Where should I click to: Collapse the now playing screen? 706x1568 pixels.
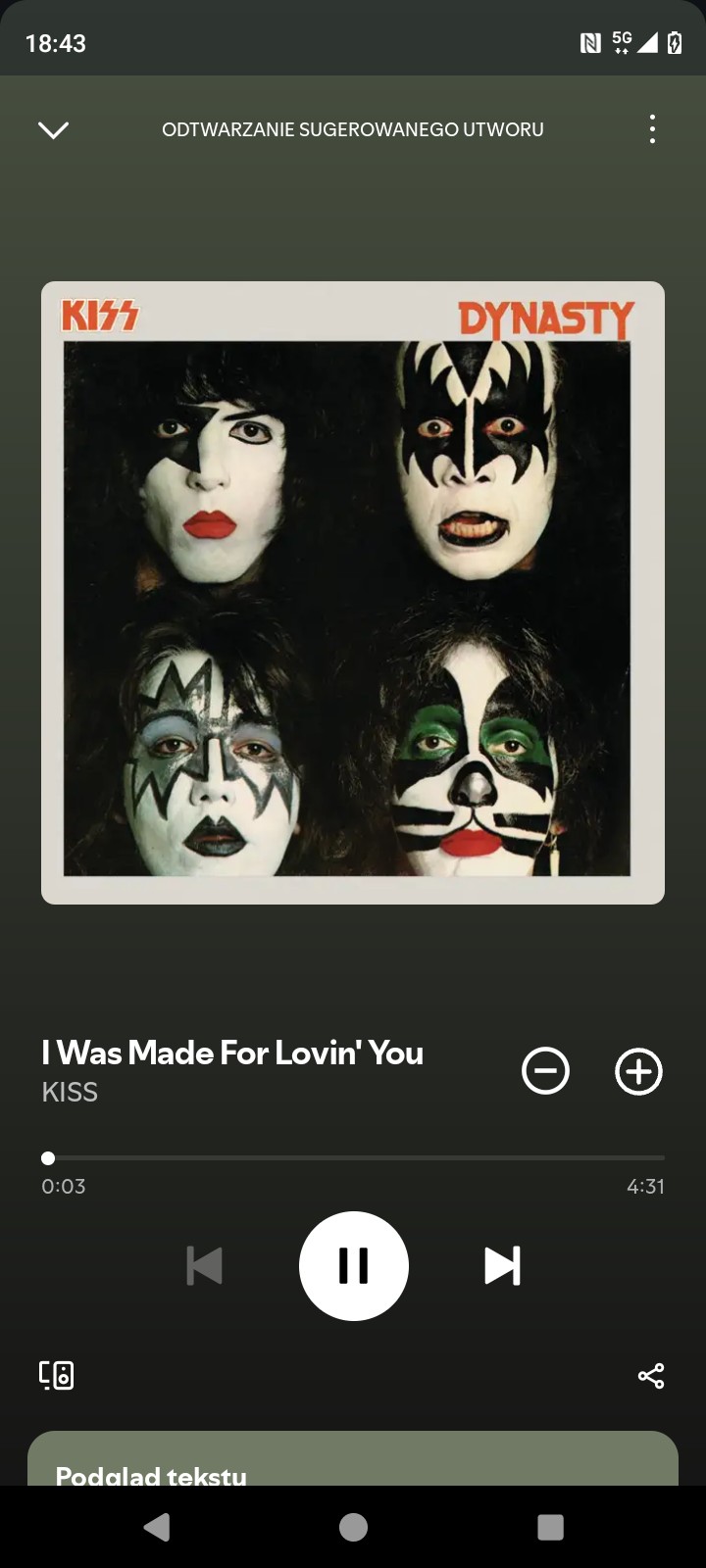tap(53, 129)
